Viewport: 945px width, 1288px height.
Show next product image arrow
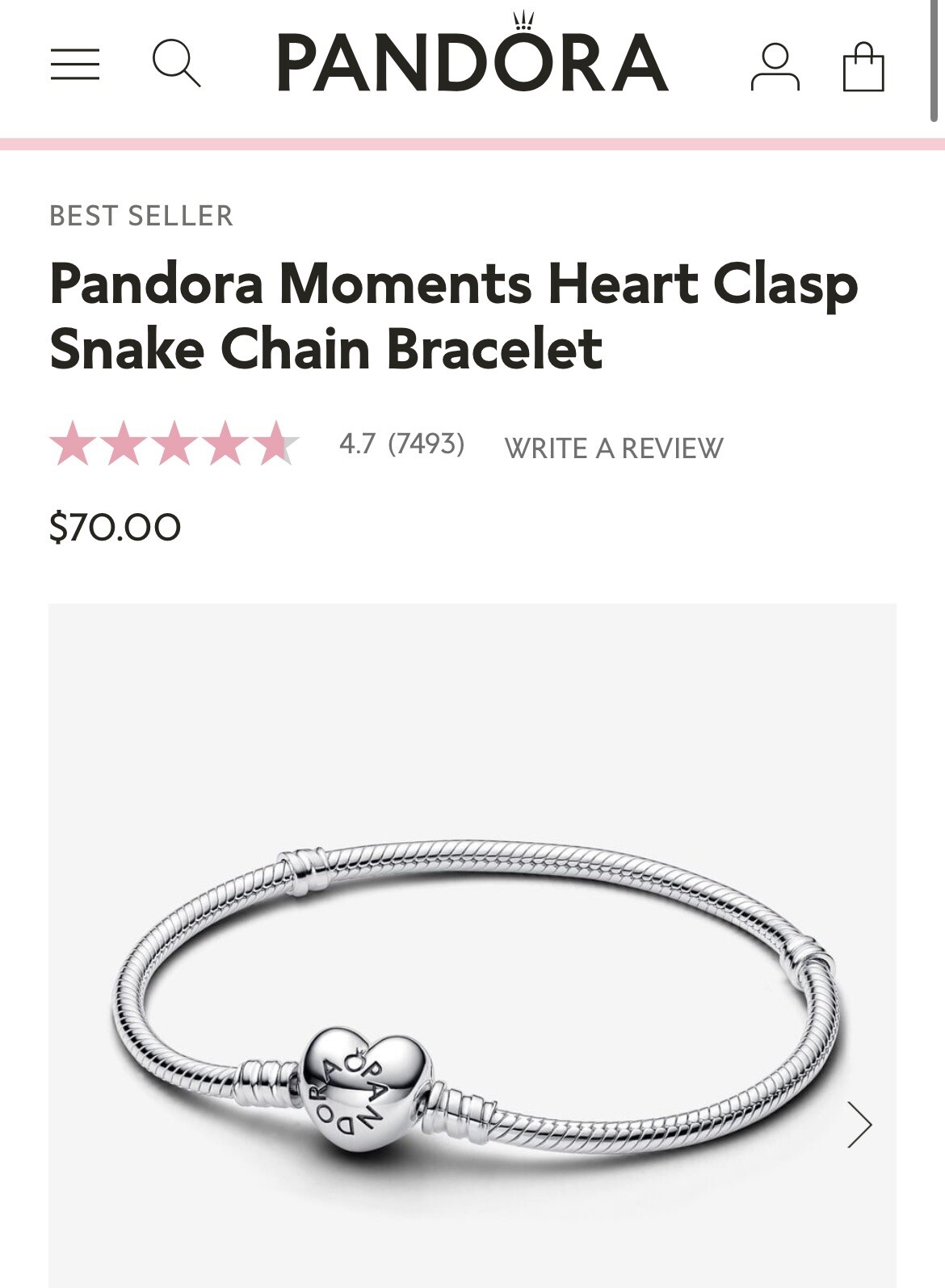pyautogui.click(x=859, y=1124)
